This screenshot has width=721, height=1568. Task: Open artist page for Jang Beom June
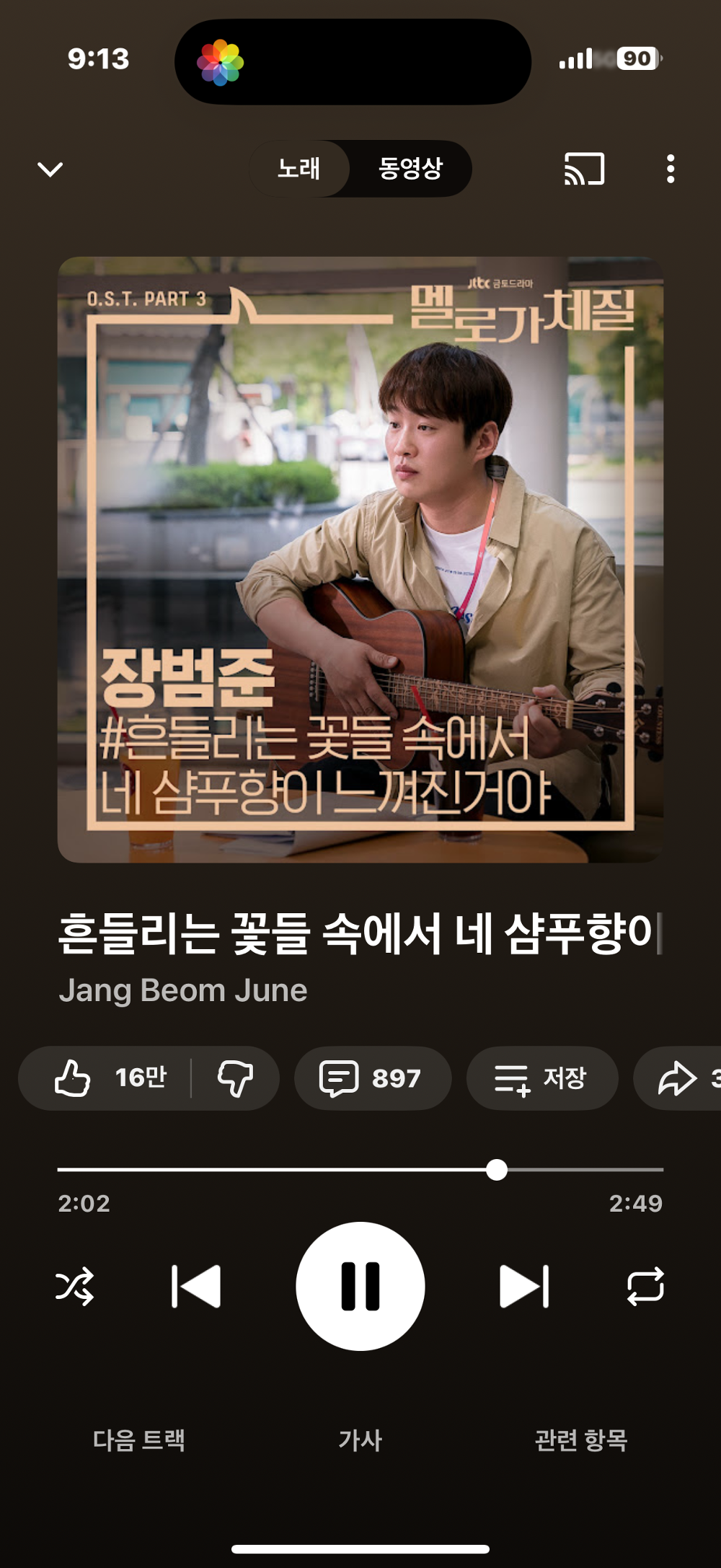coord(185,990)
